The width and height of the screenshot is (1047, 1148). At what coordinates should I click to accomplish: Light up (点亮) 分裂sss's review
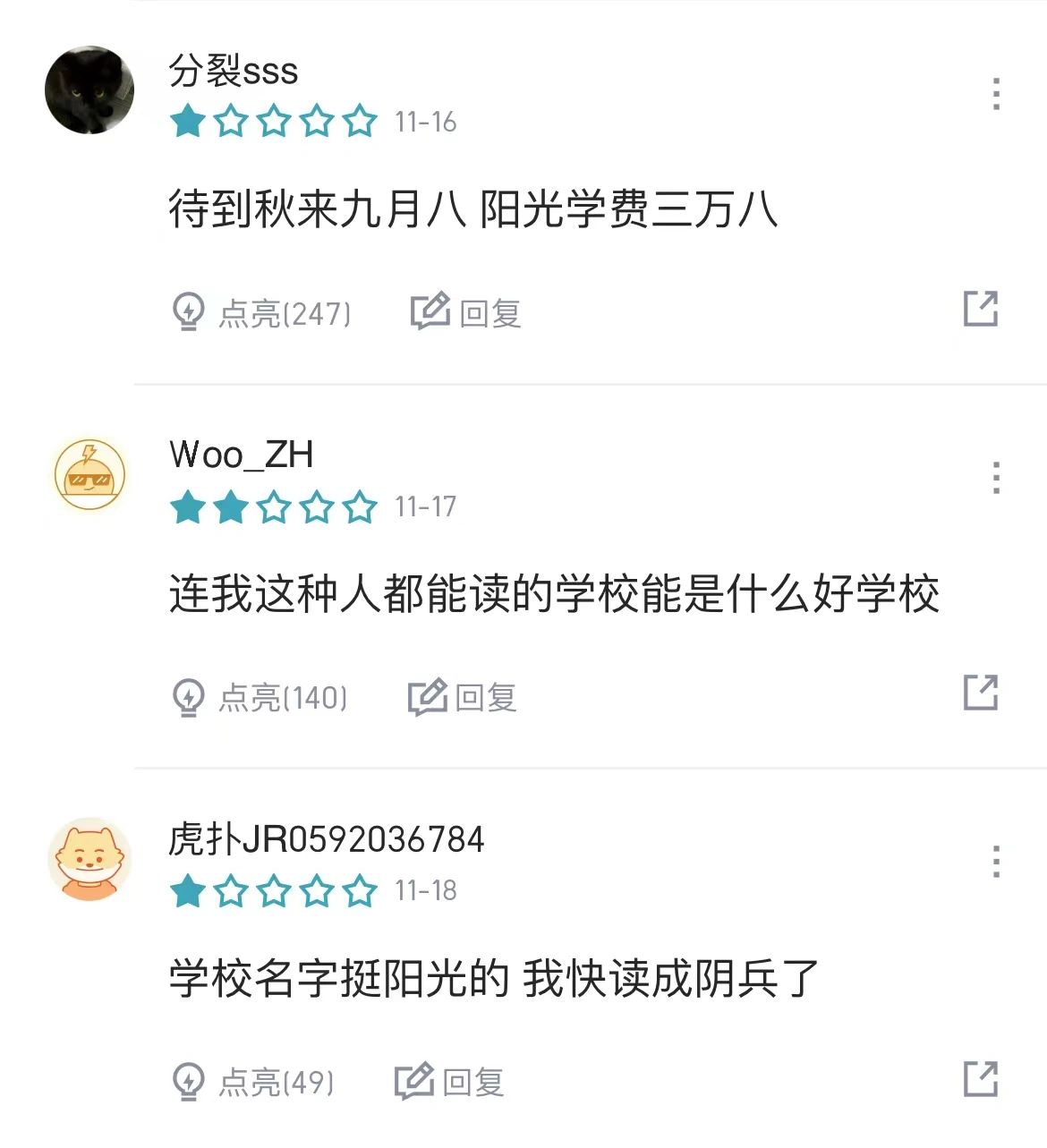click(260, 313)
